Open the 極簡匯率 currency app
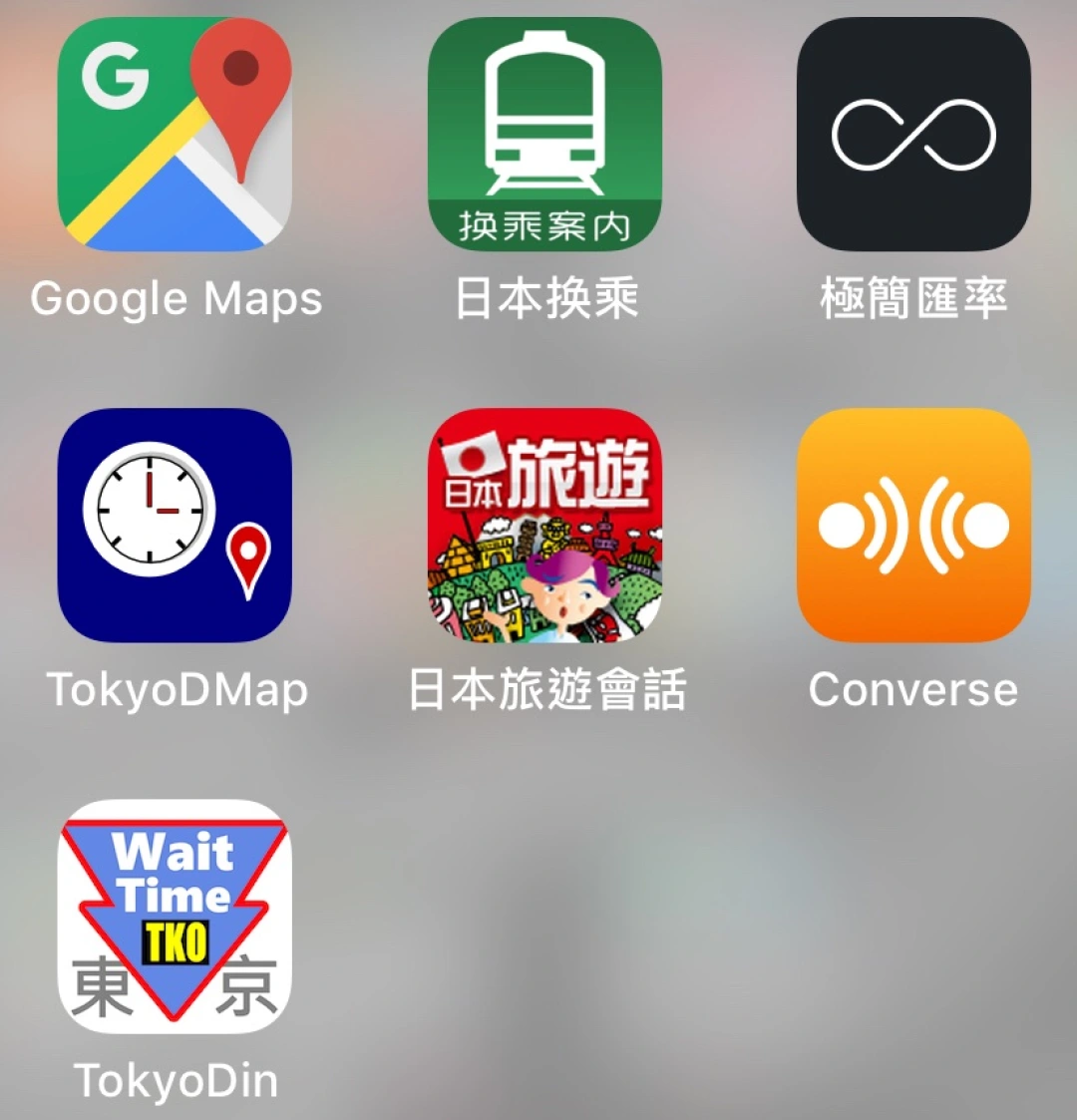This screenshot has height=1120, width=1077. click(x=914, y=135)
